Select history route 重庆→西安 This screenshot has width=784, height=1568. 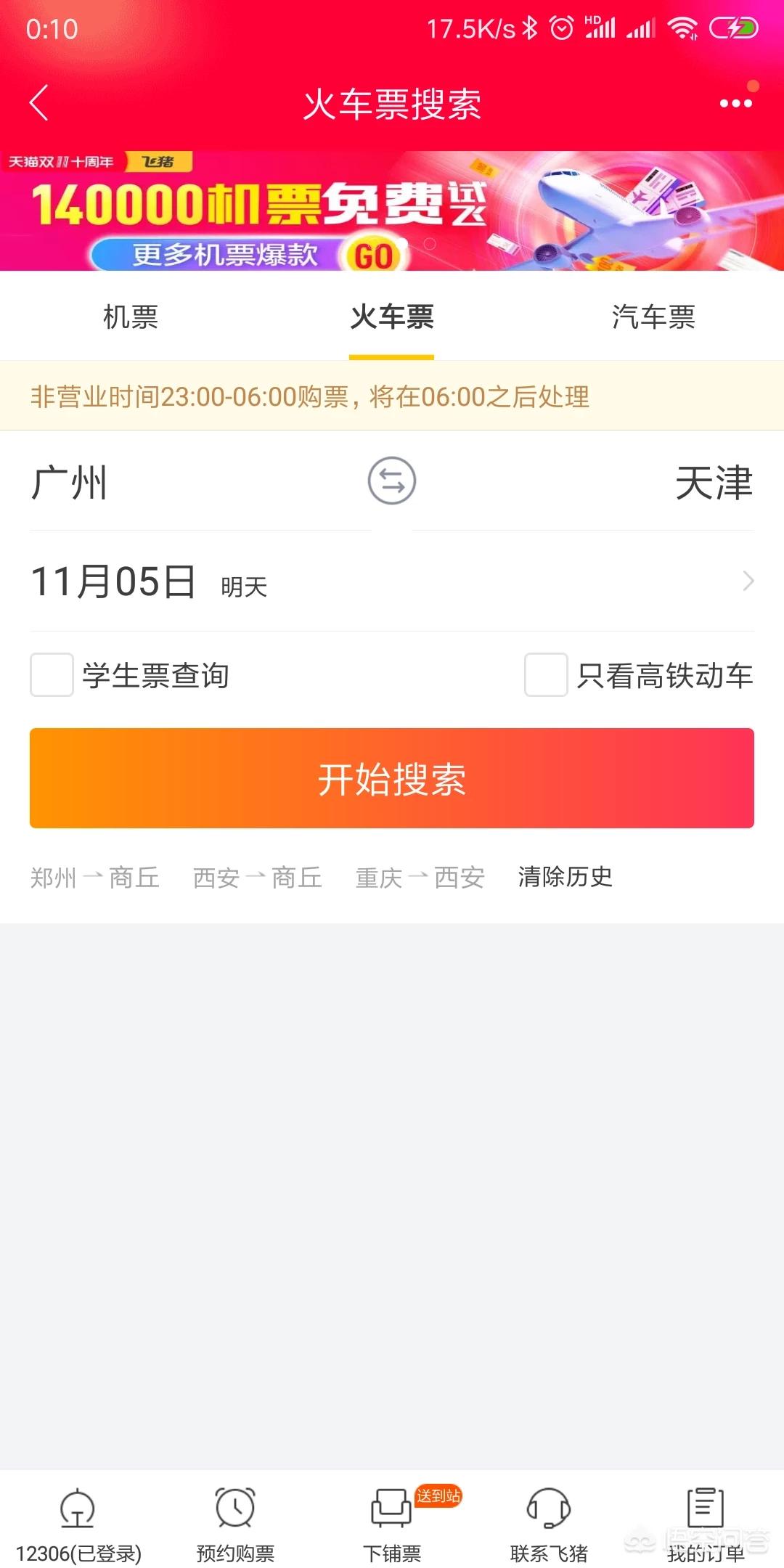[x=420, y=878]
